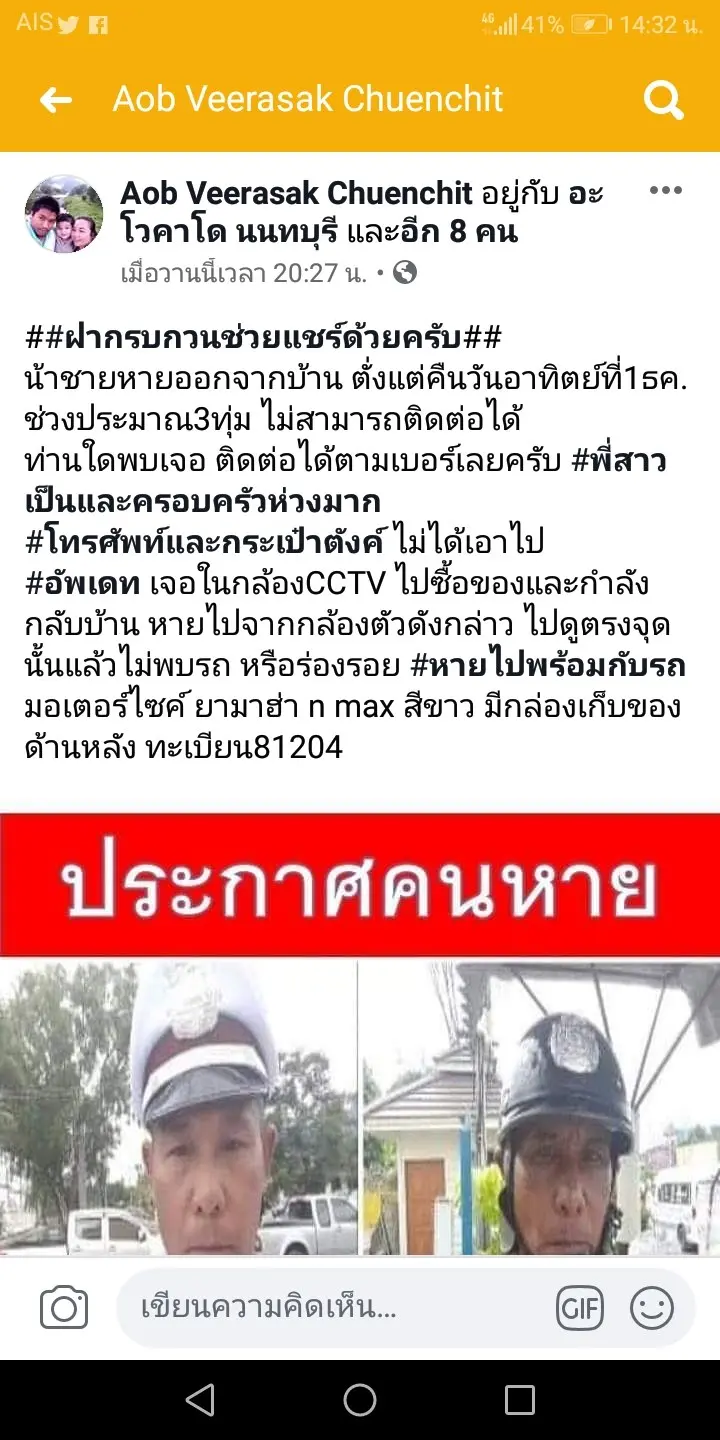Open Aob Veerasak Chuenchit's profile picture
The height and width of the screenshot is (1440, 720).
pos(64,214)
